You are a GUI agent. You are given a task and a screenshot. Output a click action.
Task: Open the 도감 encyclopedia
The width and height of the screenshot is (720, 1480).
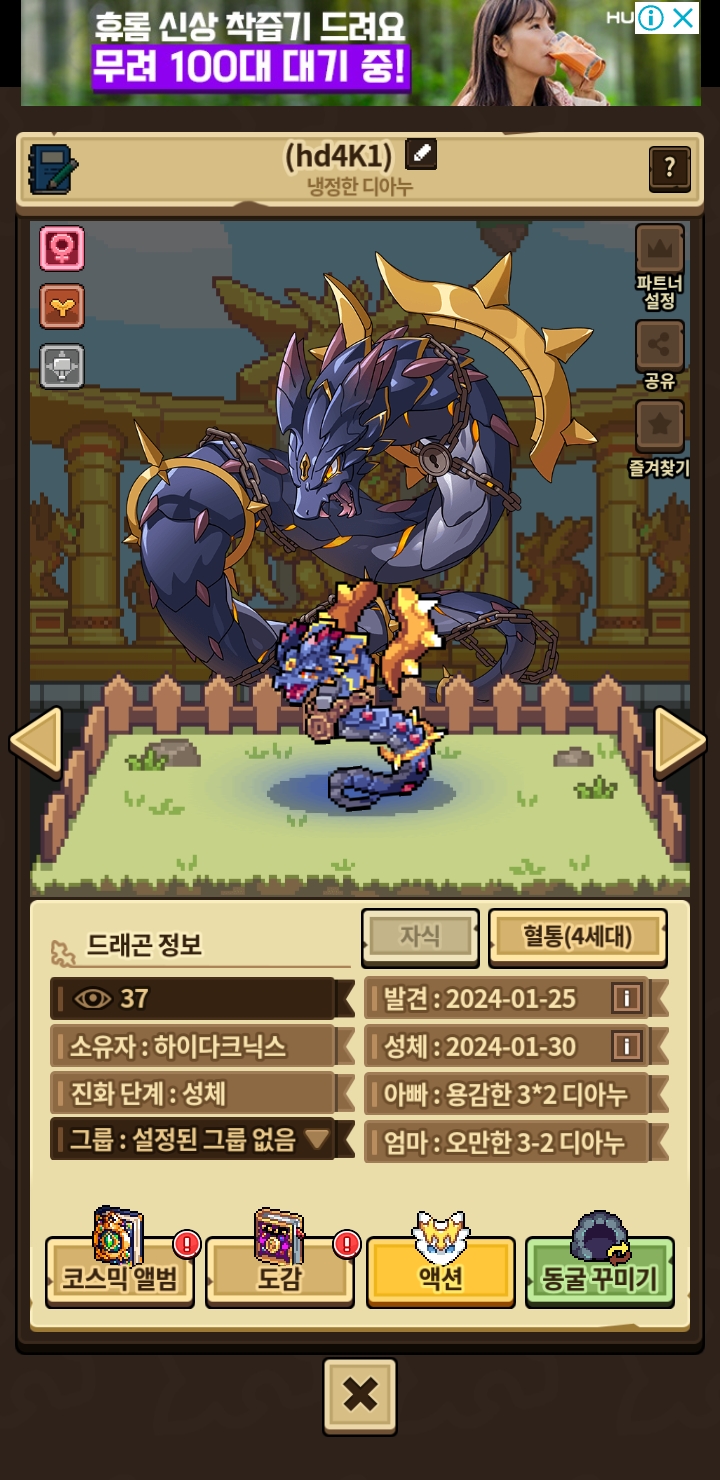(279, 1277)
